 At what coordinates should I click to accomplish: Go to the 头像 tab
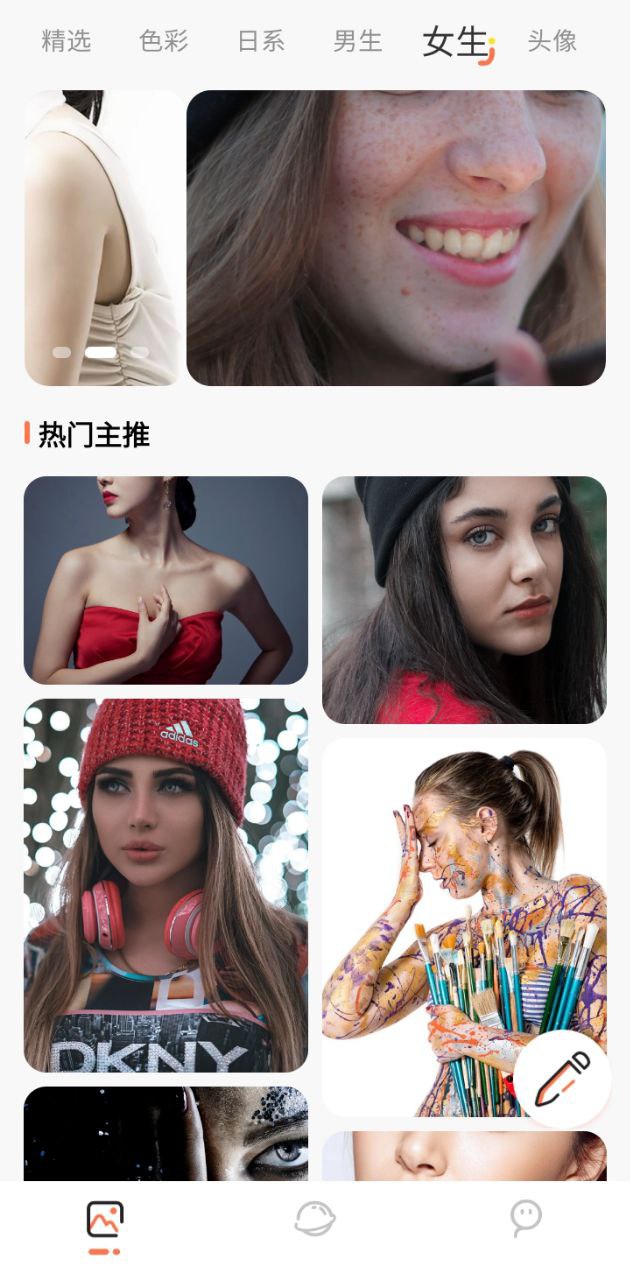552,41
